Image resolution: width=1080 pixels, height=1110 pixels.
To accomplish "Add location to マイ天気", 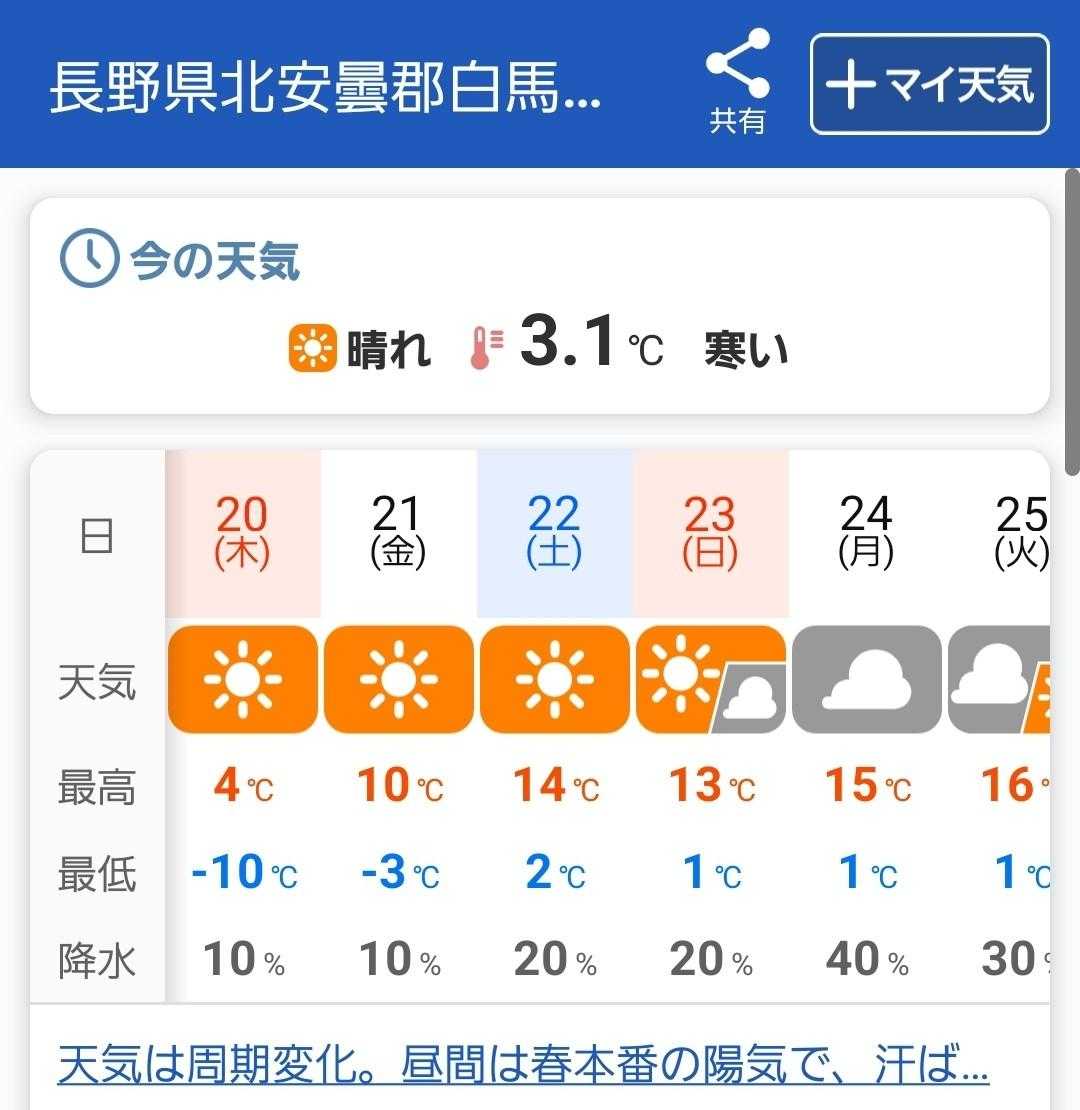I will (x=929, y=84).
